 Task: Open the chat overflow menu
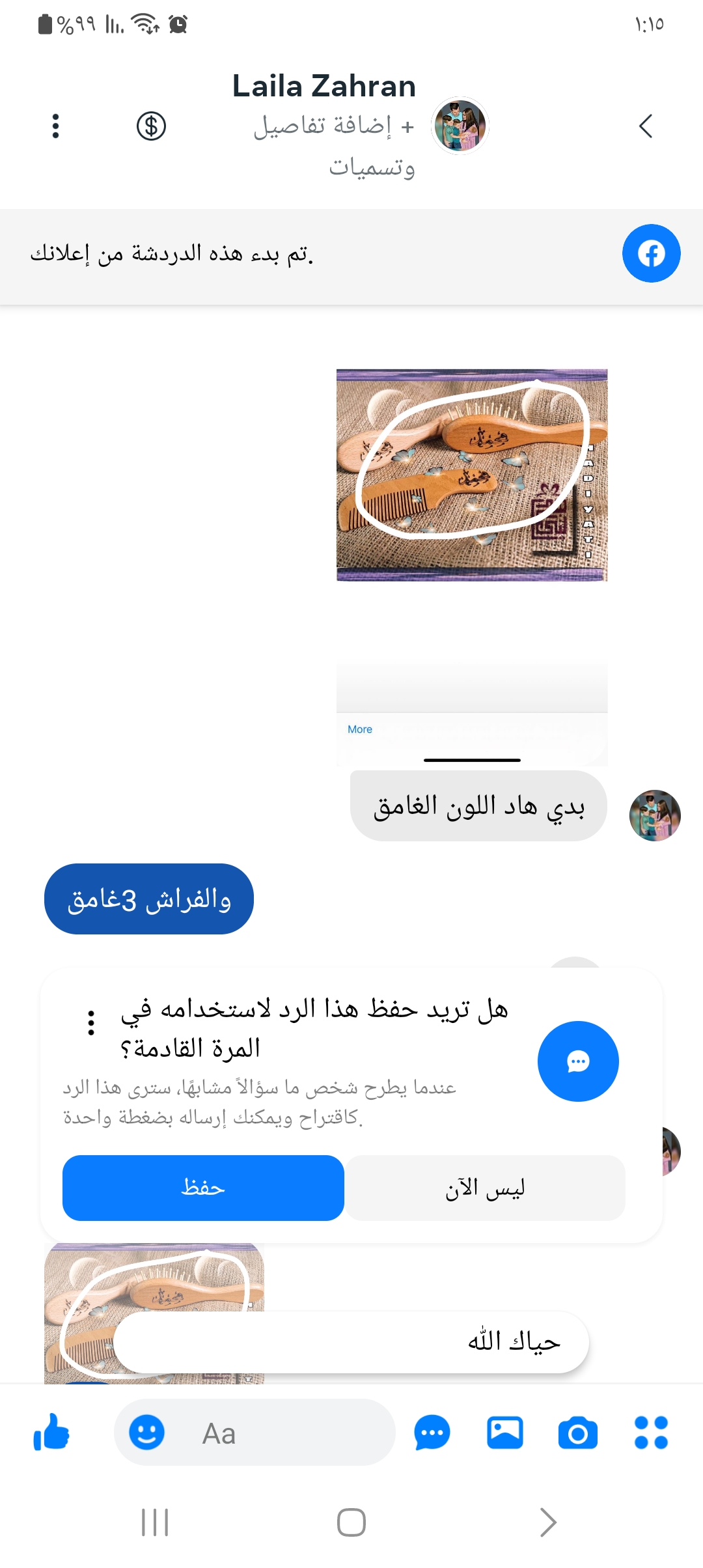coord(55,126)
